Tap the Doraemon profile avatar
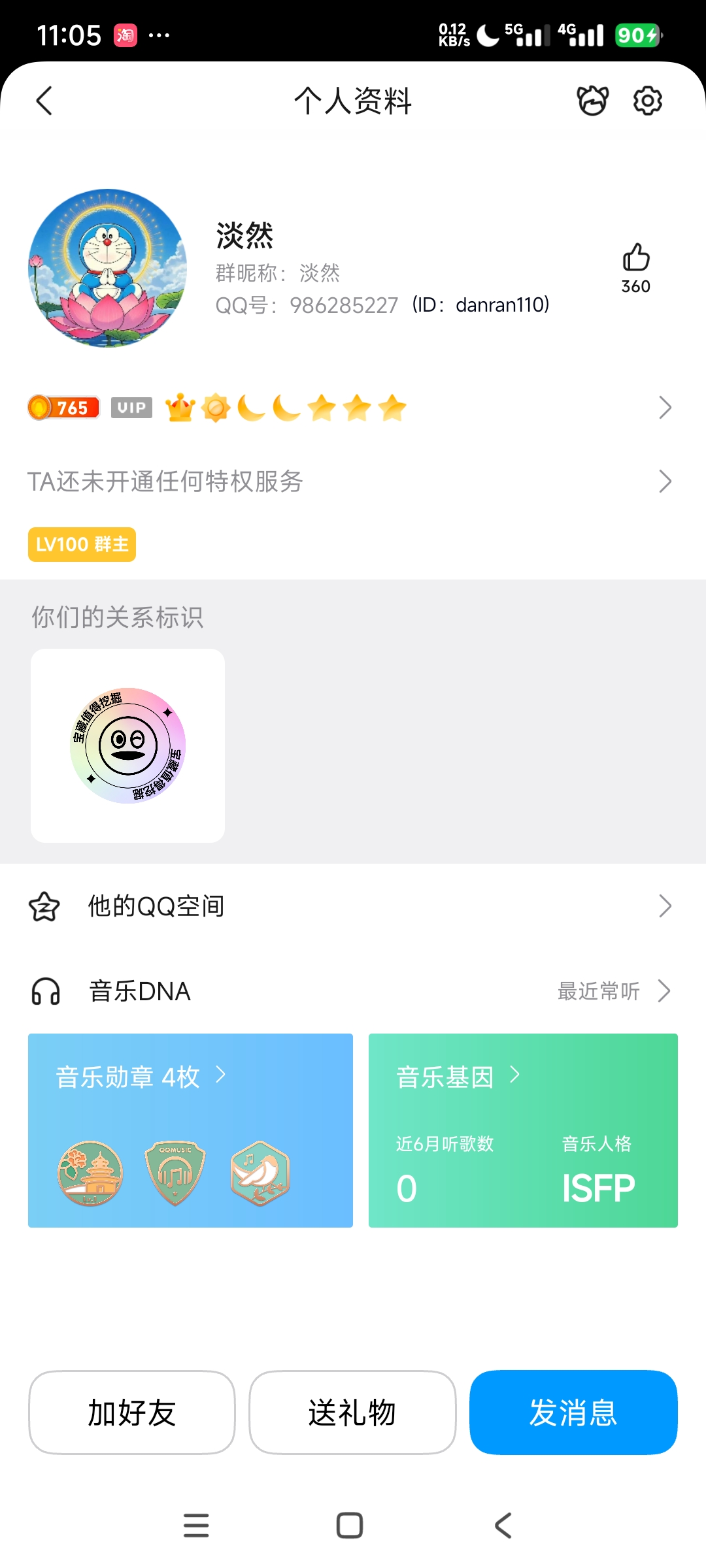The width and height of the screenshot is (706, 1568). (108, 268)
